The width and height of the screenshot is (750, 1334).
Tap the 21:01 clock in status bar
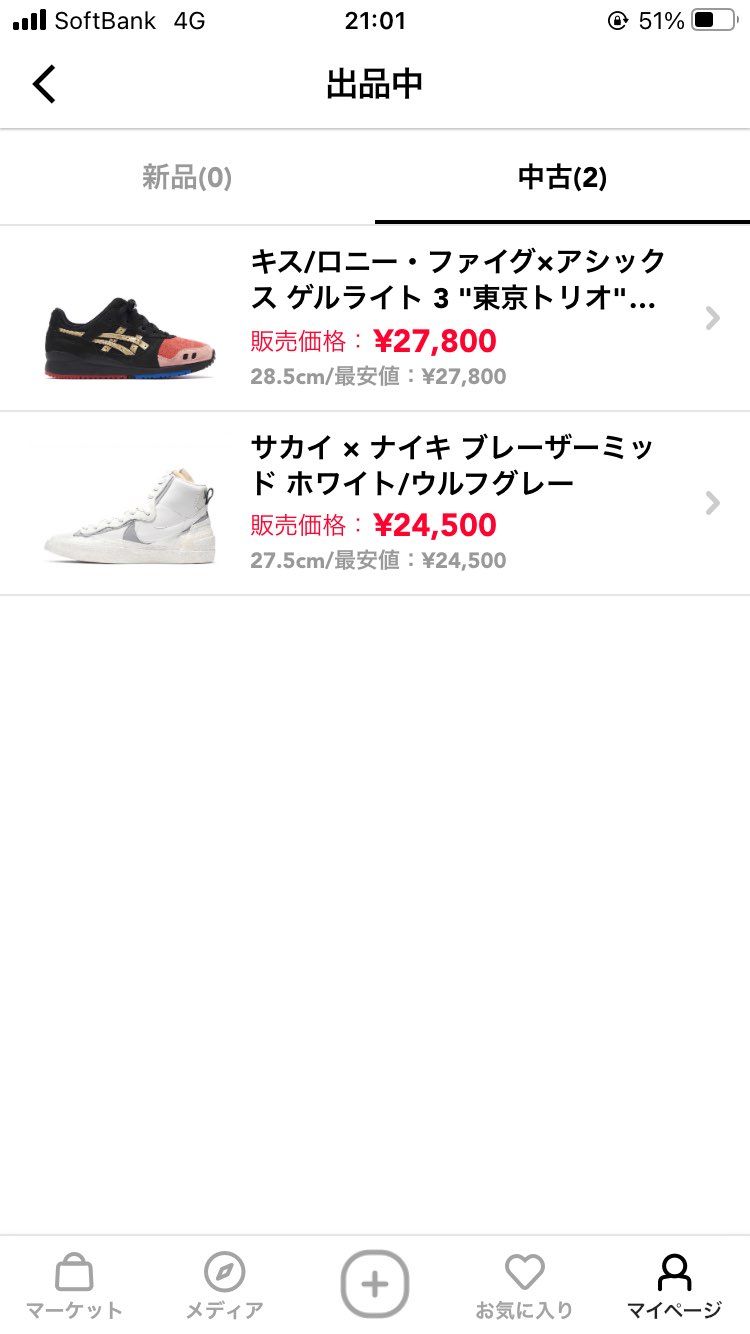375,20
